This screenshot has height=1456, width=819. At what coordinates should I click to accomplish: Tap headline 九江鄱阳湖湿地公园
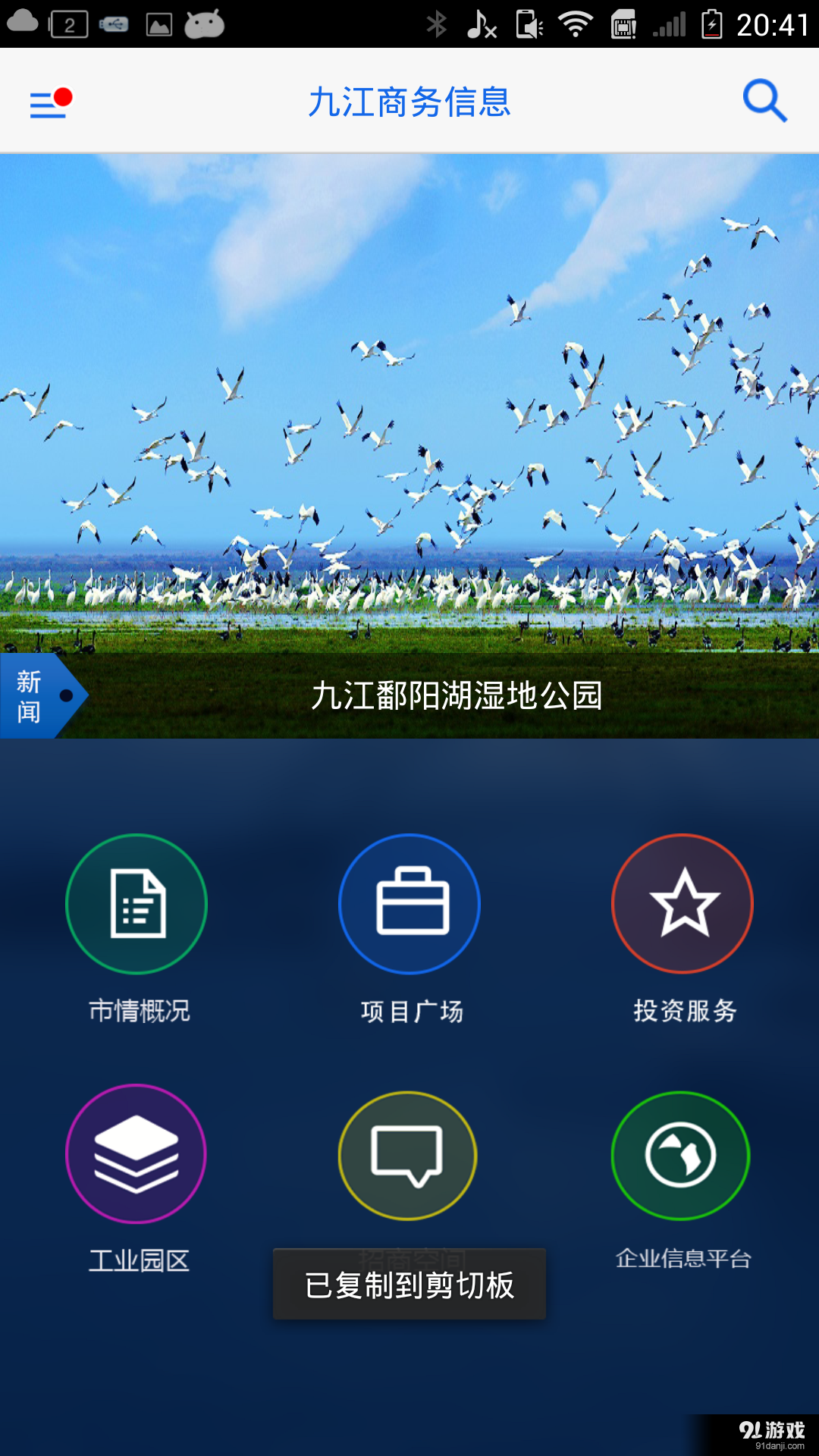point(458,696)
